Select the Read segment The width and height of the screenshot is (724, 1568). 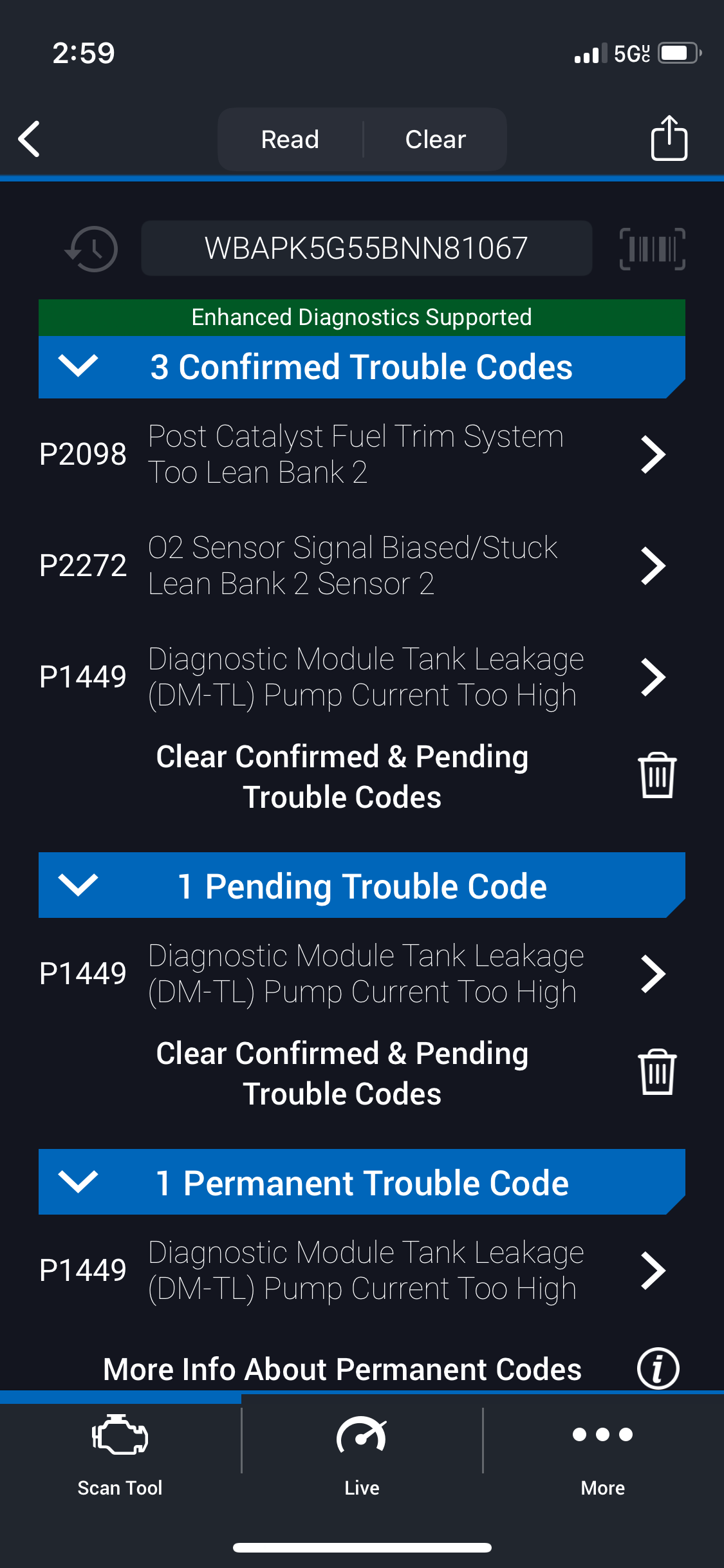point(290,139)
